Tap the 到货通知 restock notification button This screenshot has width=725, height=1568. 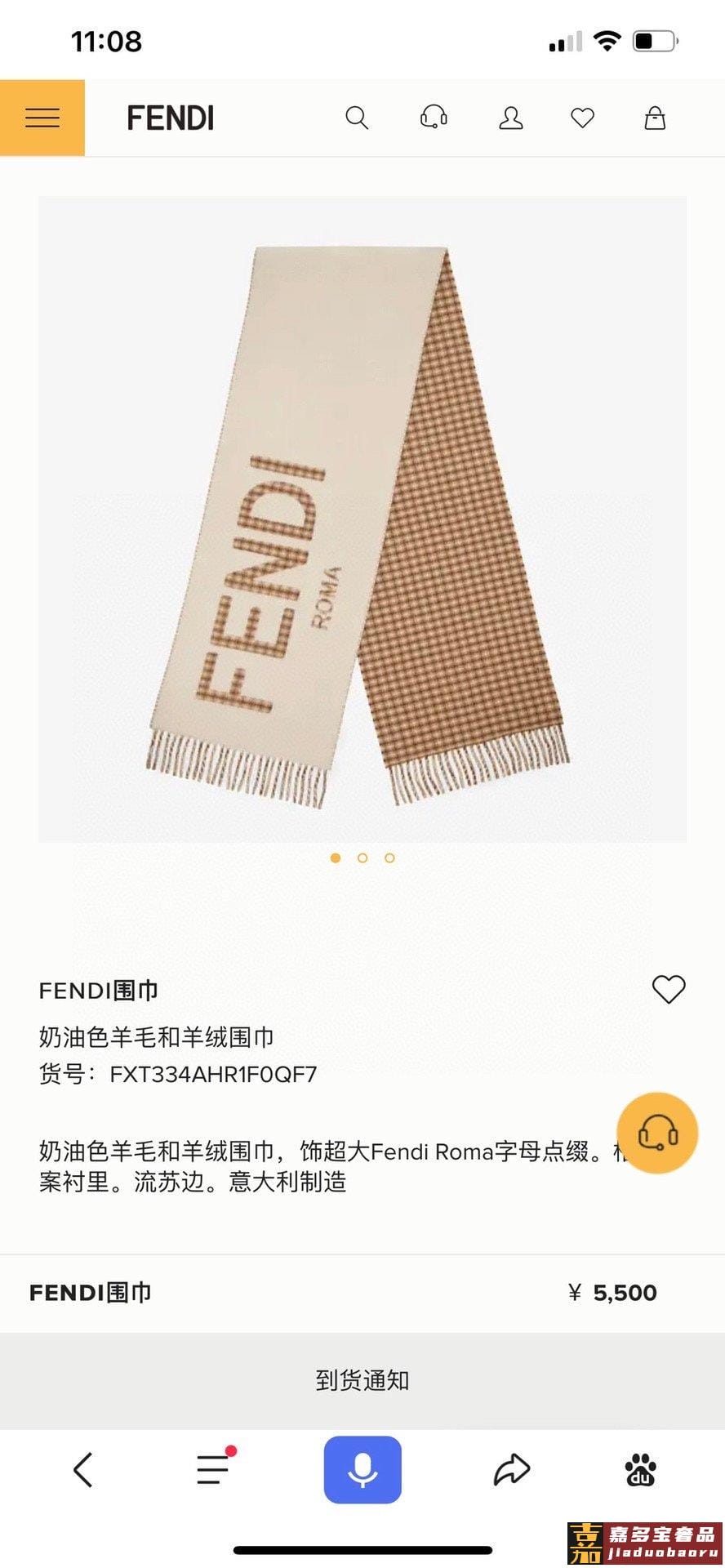point(362,1380)
